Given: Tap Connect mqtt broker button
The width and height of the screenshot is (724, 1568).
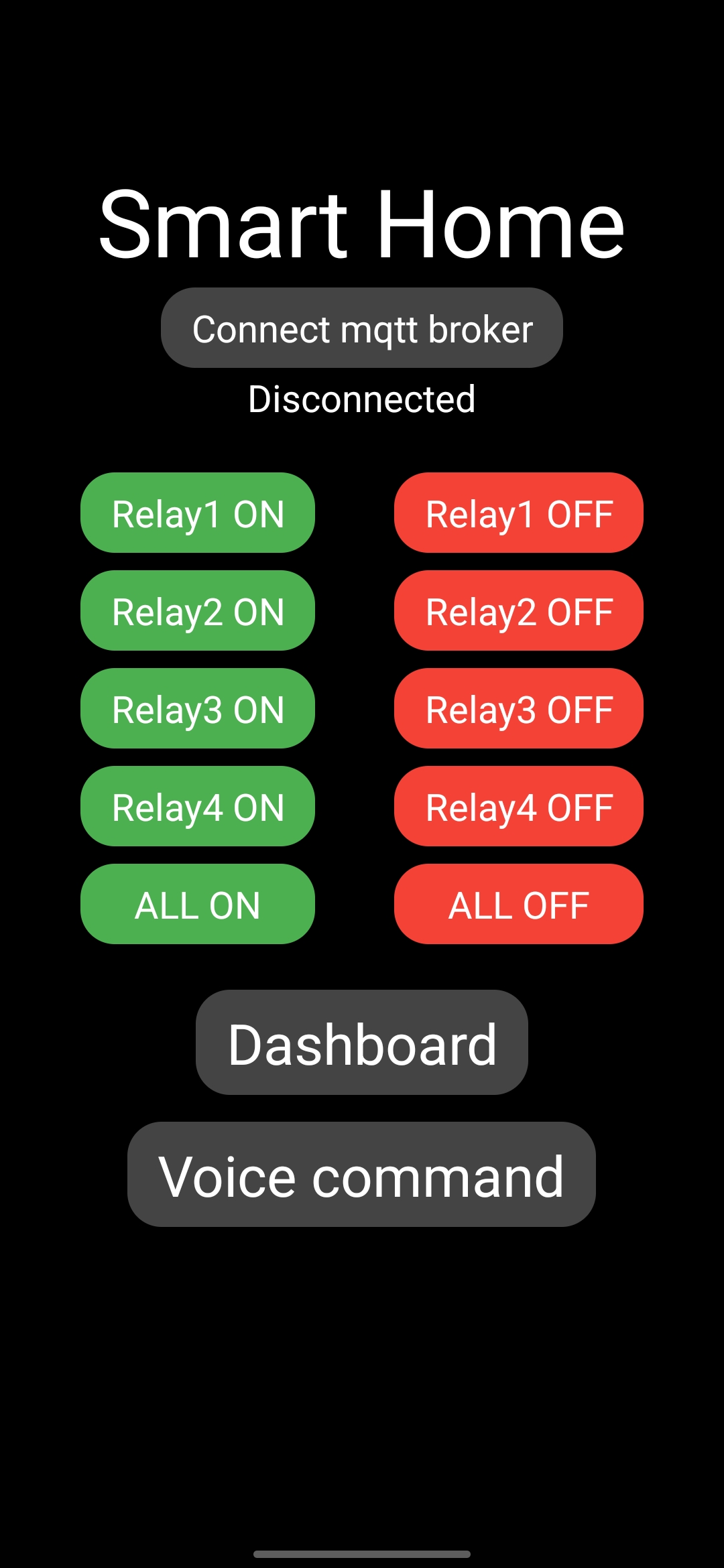Looking at the screenshot, I should point(362,328).
